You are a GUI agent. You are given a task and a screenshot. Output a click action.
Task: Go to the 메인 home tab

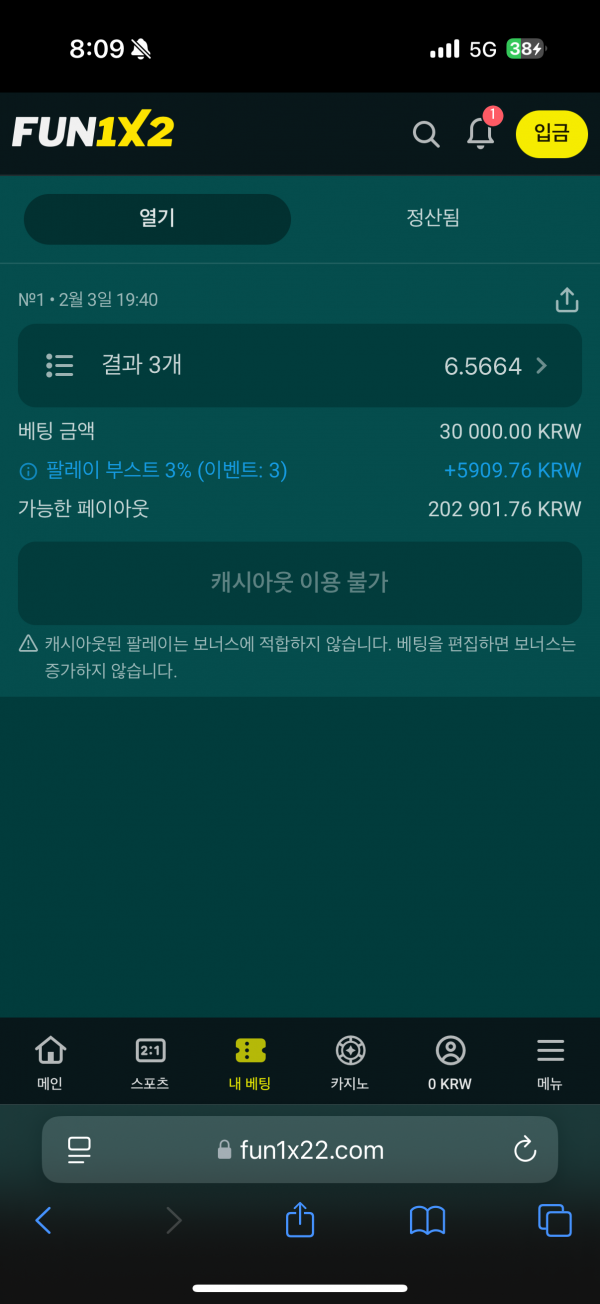(49, 1061)
